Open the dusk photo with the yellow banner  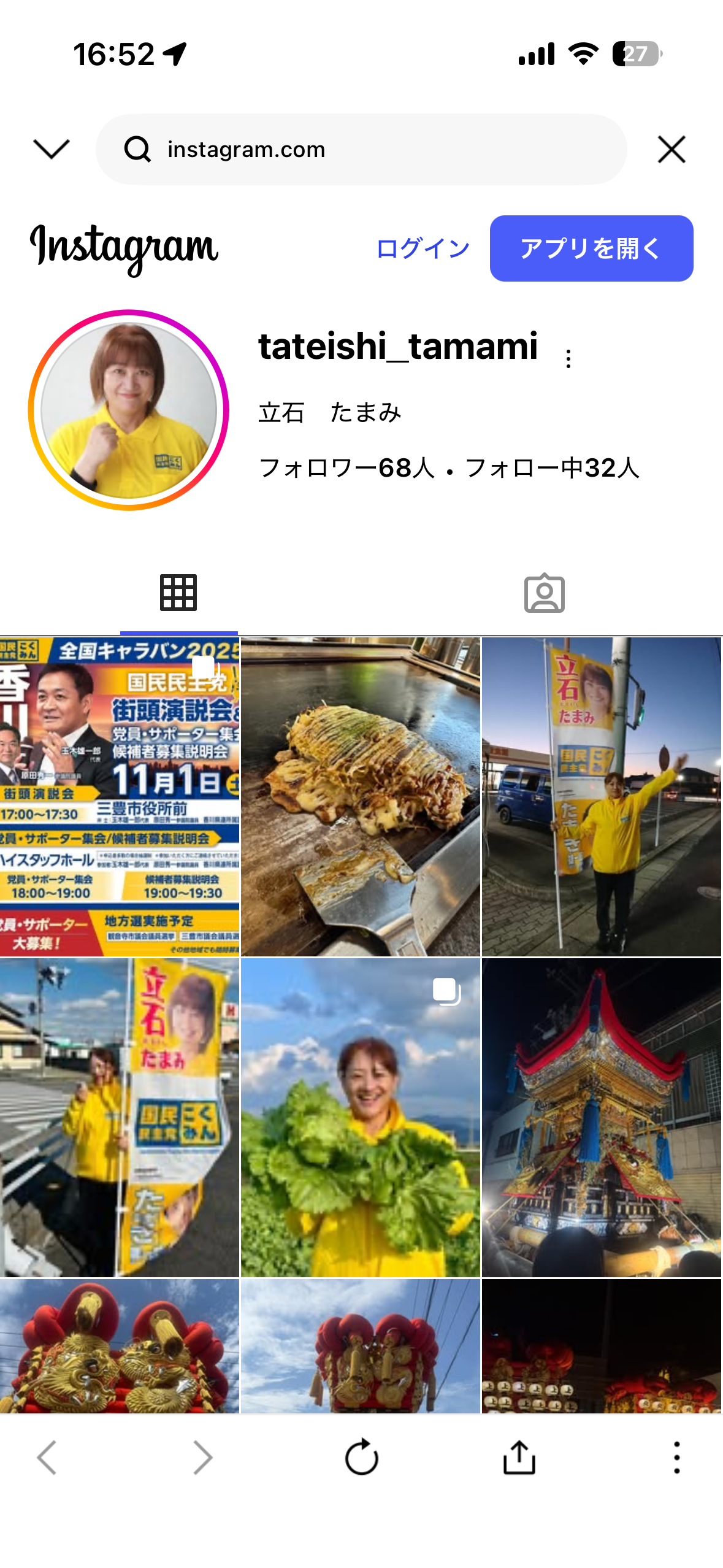tap(602, 796)
